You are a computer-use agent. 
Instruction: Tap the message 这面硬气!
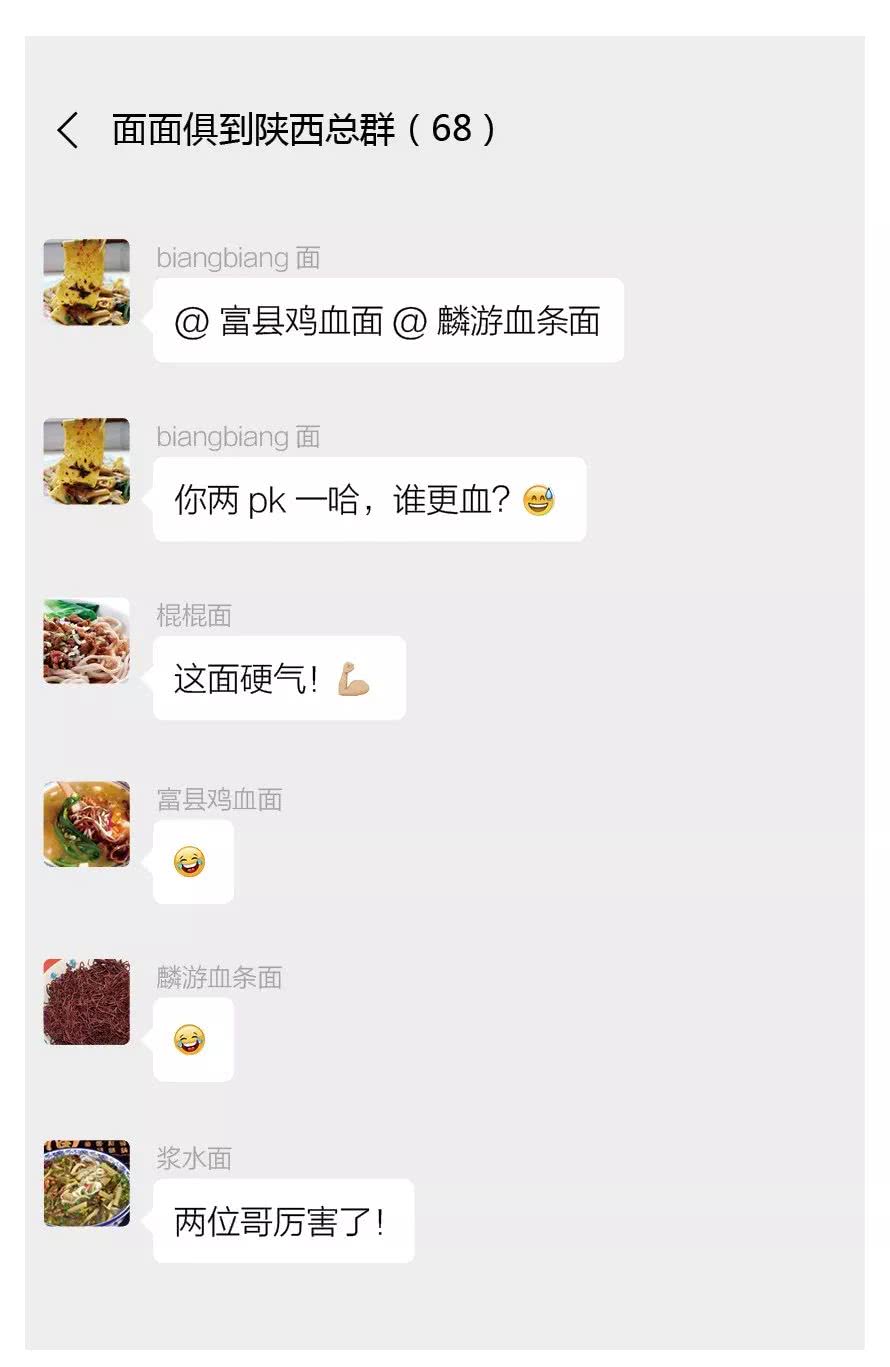[278, 677]
